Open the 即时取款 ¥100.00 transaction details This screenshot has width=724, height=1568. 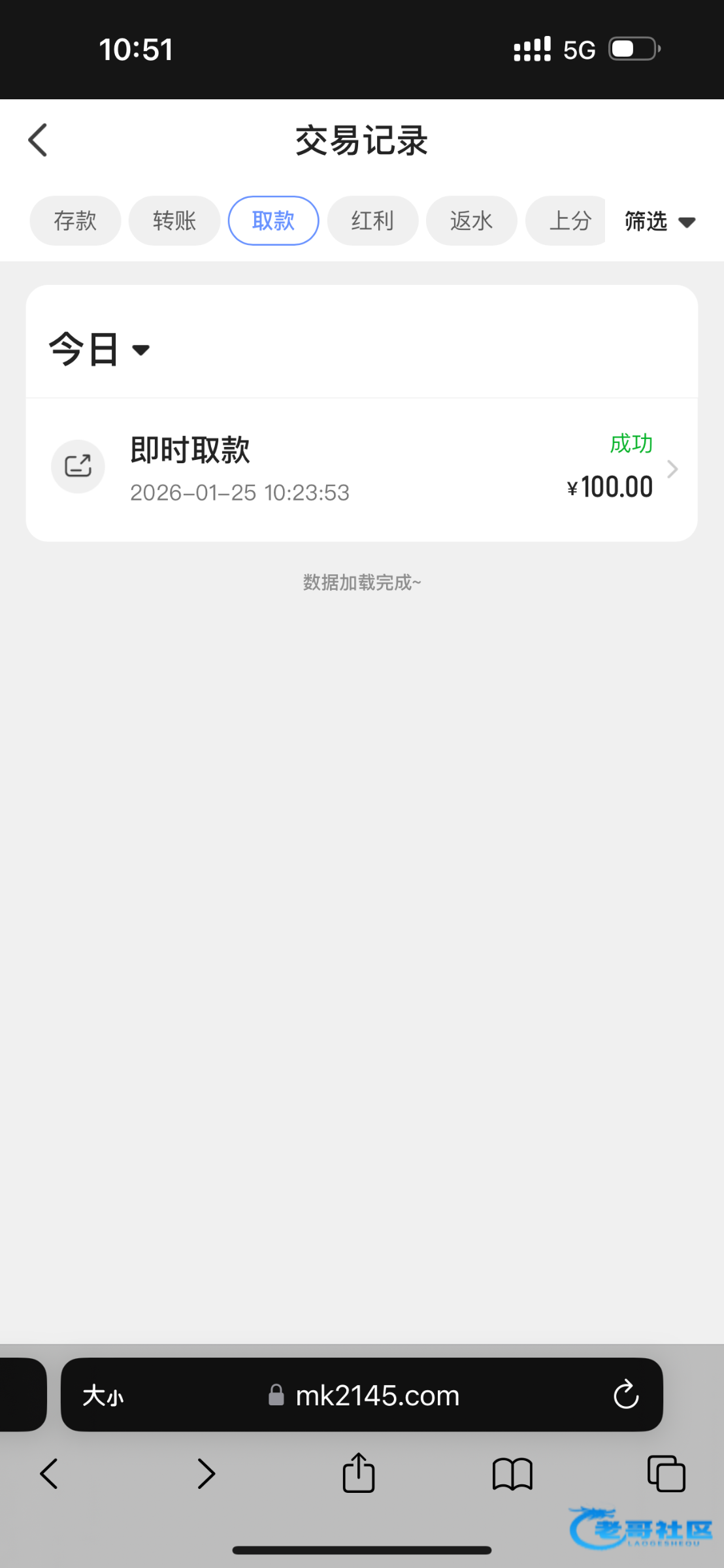[x=361, y=469]
